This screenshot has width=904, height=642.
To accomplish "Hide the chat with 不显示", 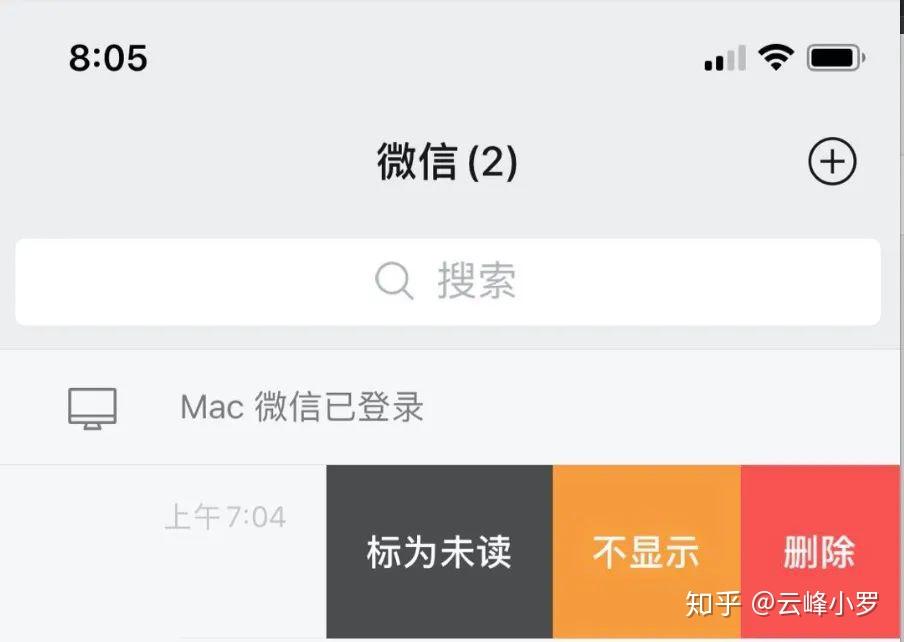I will pos(646,551).
